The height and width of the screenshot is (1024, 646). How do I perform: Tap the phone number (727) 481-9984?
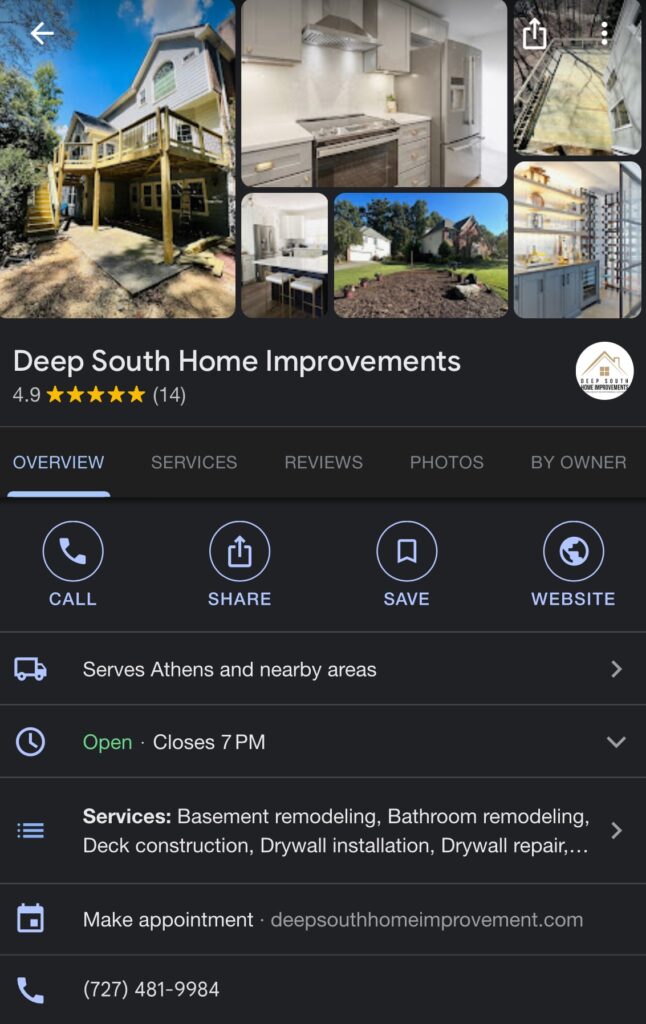click(151, 990)
